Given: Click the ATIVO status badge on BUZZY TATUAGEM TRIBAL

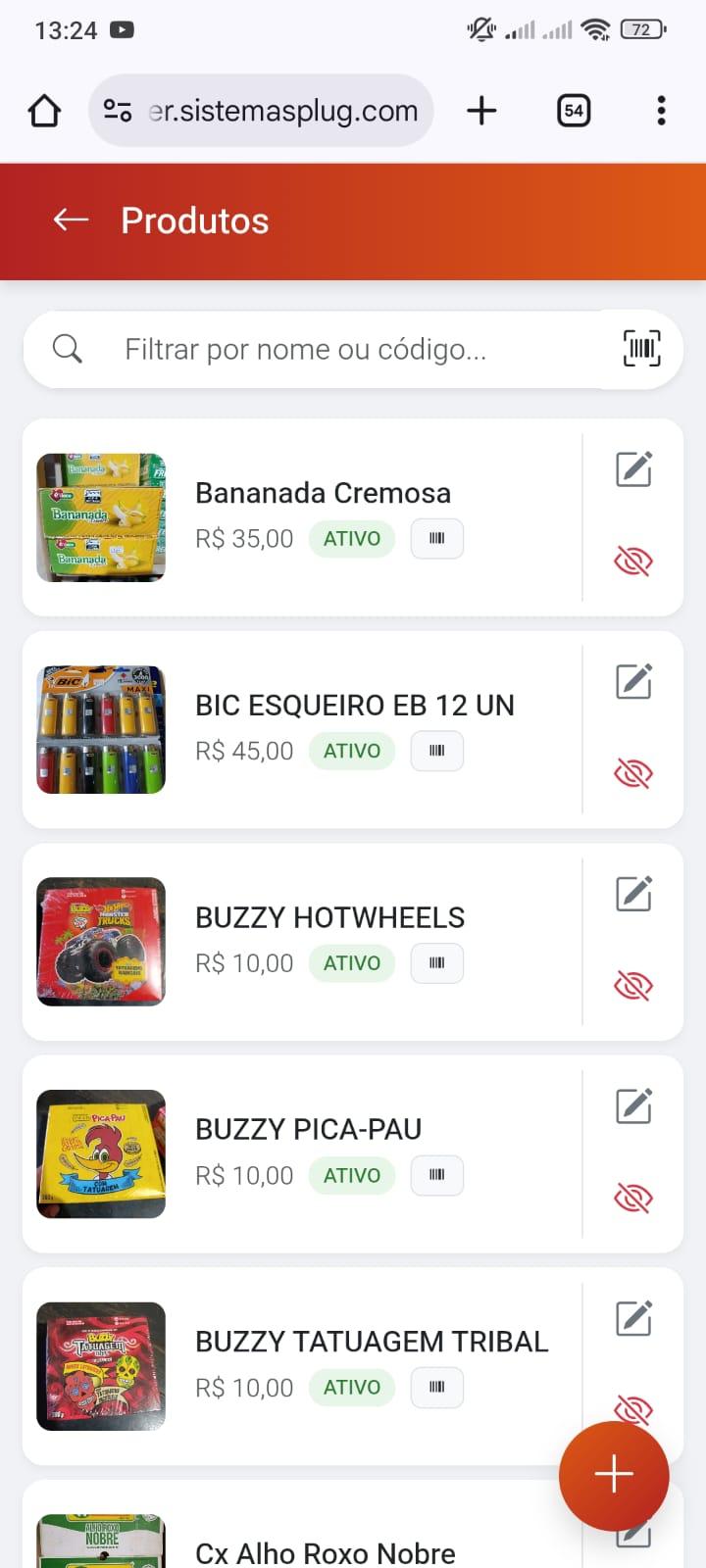Looking at the screenshot, I should tap(351, 1388).
